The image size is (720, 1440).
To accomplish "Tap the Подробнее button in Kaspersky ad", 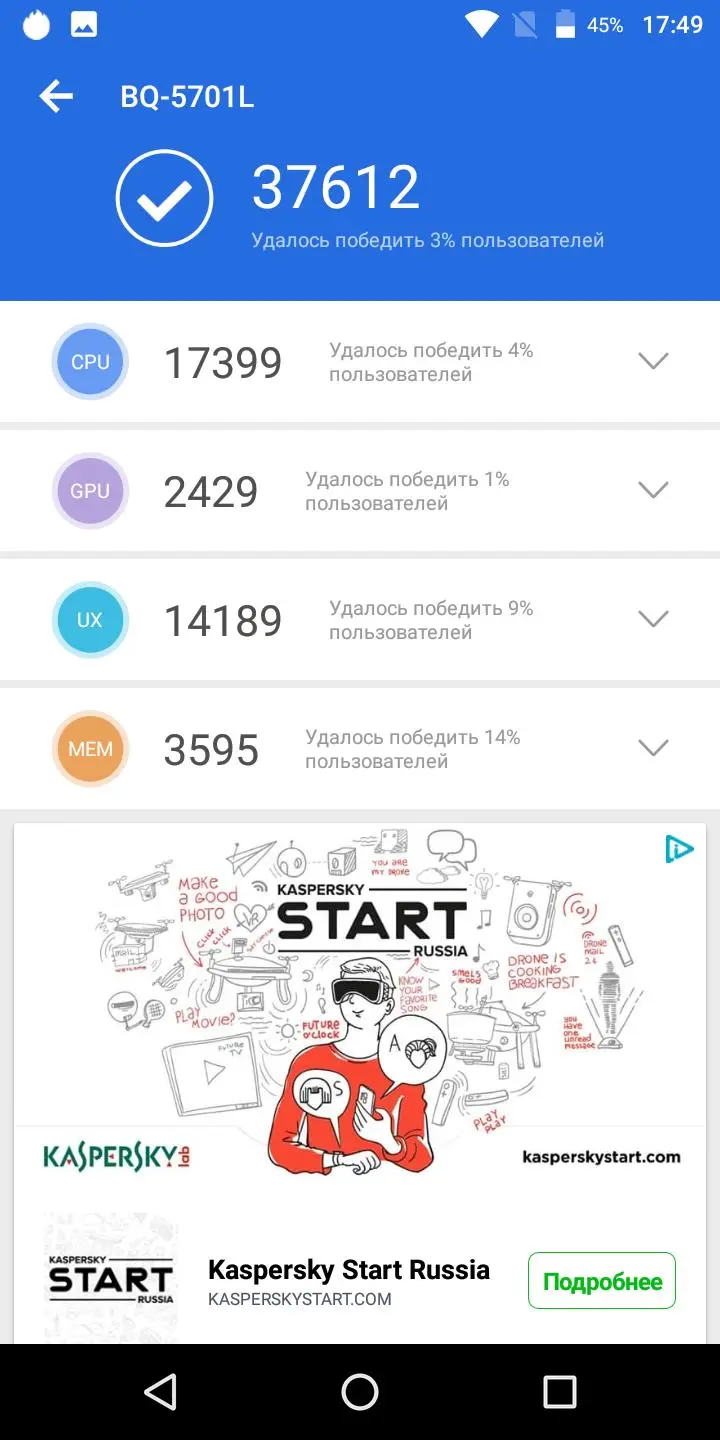I will [602, 1281].
